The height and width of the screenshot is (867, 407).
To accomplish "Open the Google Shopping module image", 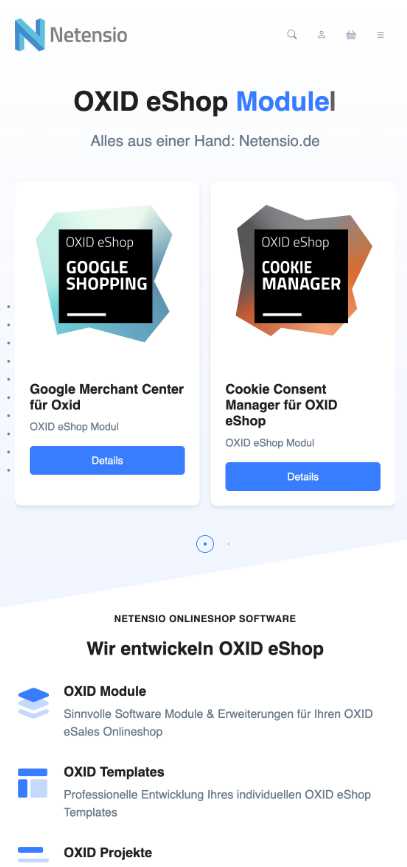I will tap(104, 273).
